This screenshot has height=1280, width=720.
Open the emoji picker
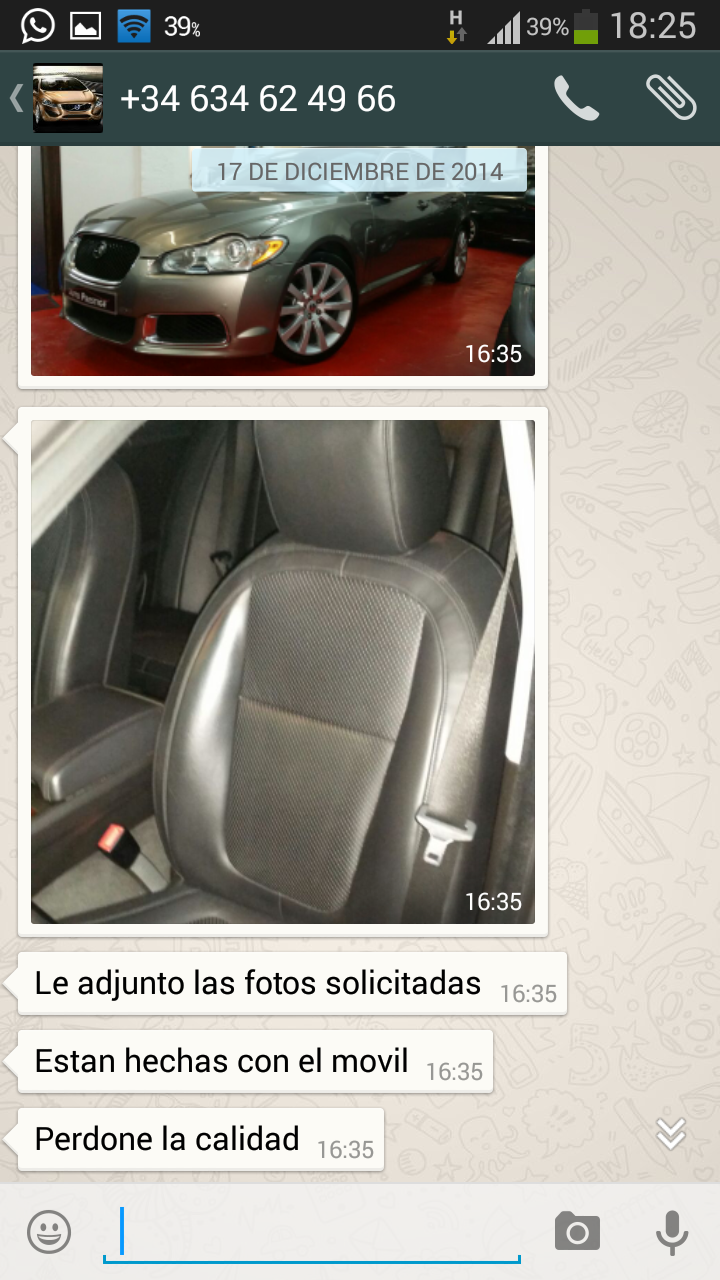49,1232
